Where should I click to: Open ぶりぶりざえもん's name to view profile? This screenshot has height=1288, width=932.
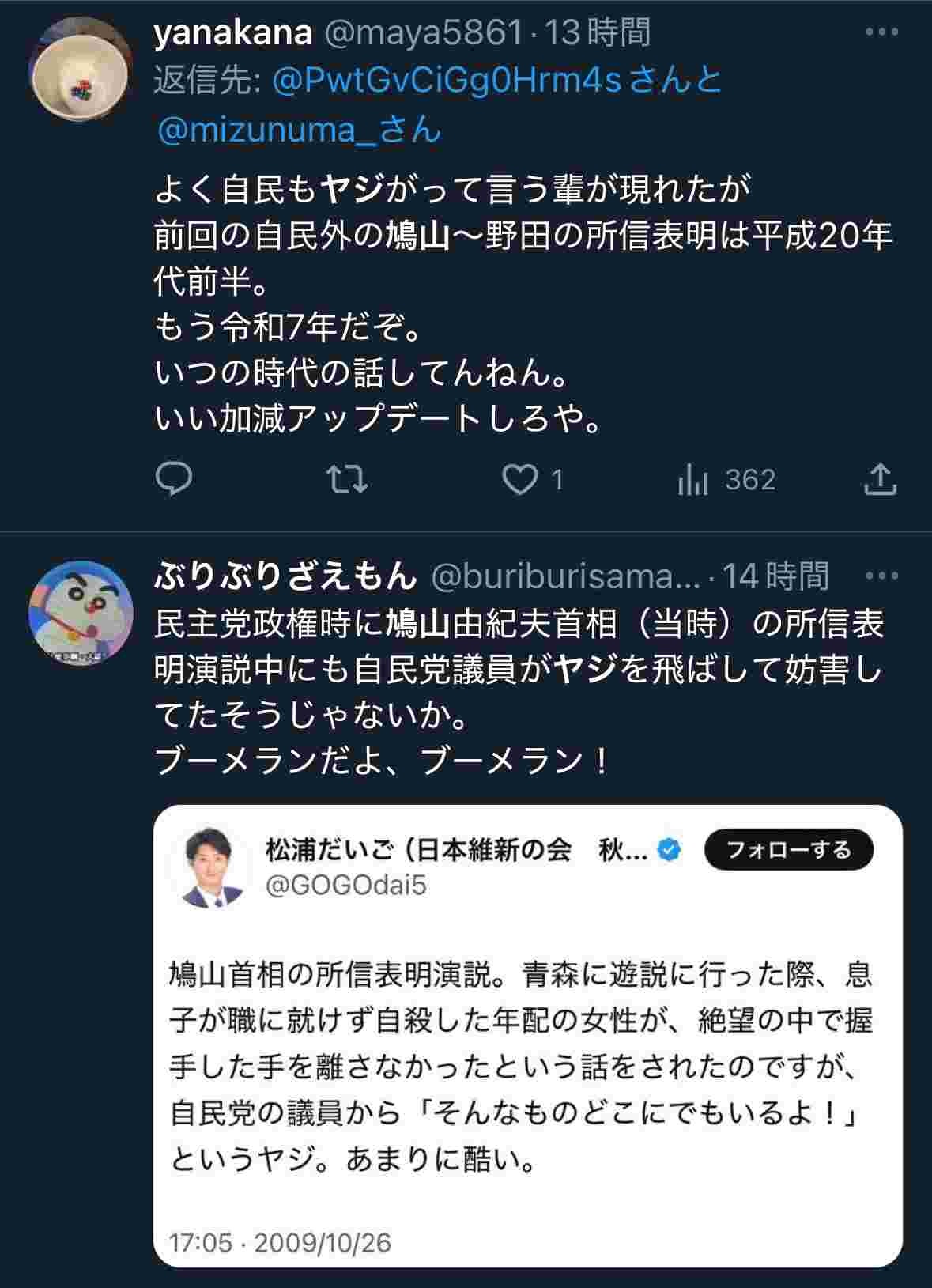(x=285, y=576)
